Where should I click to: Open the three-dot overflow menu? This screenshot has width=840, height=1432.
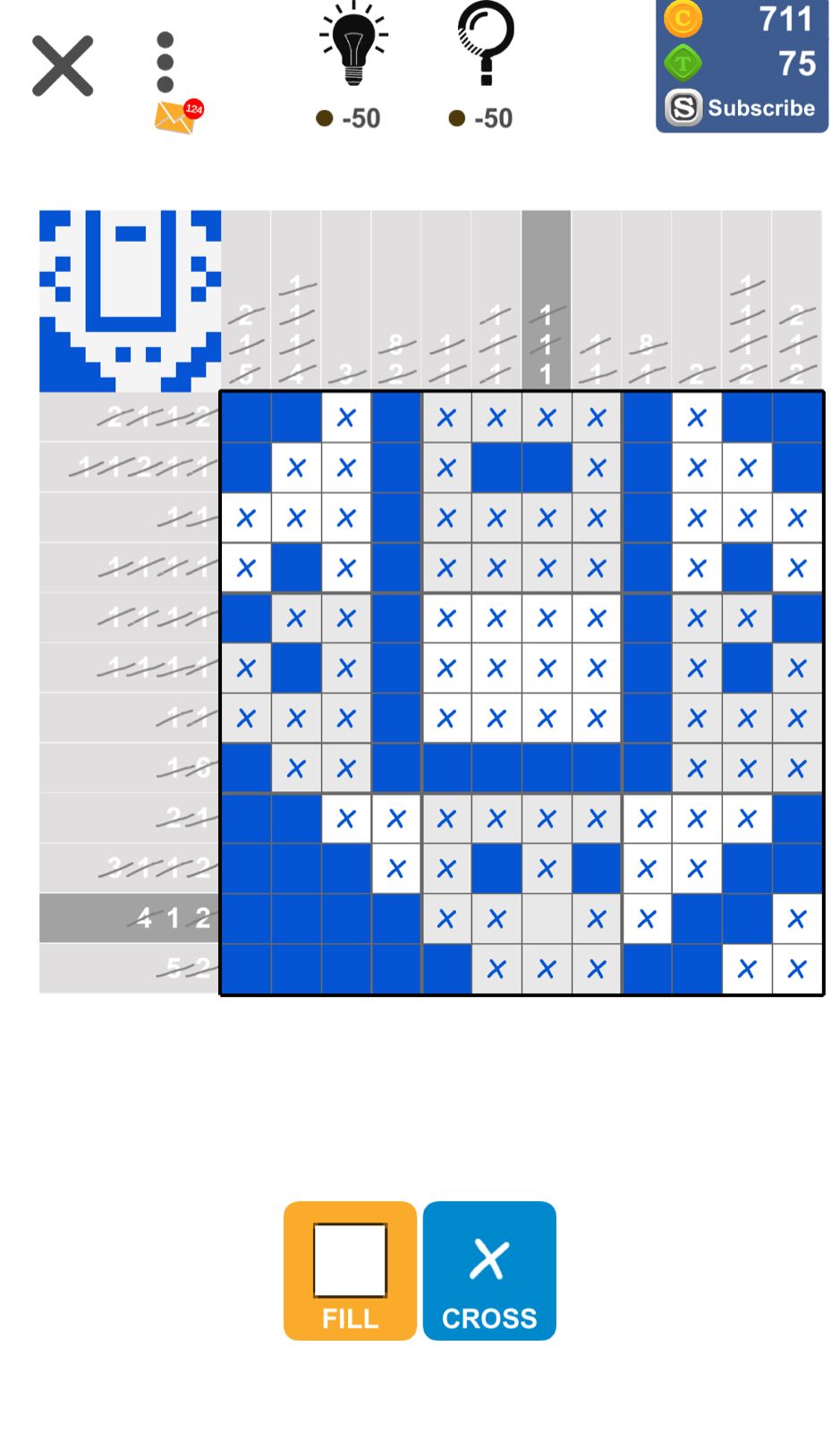(x=165, y=63)
